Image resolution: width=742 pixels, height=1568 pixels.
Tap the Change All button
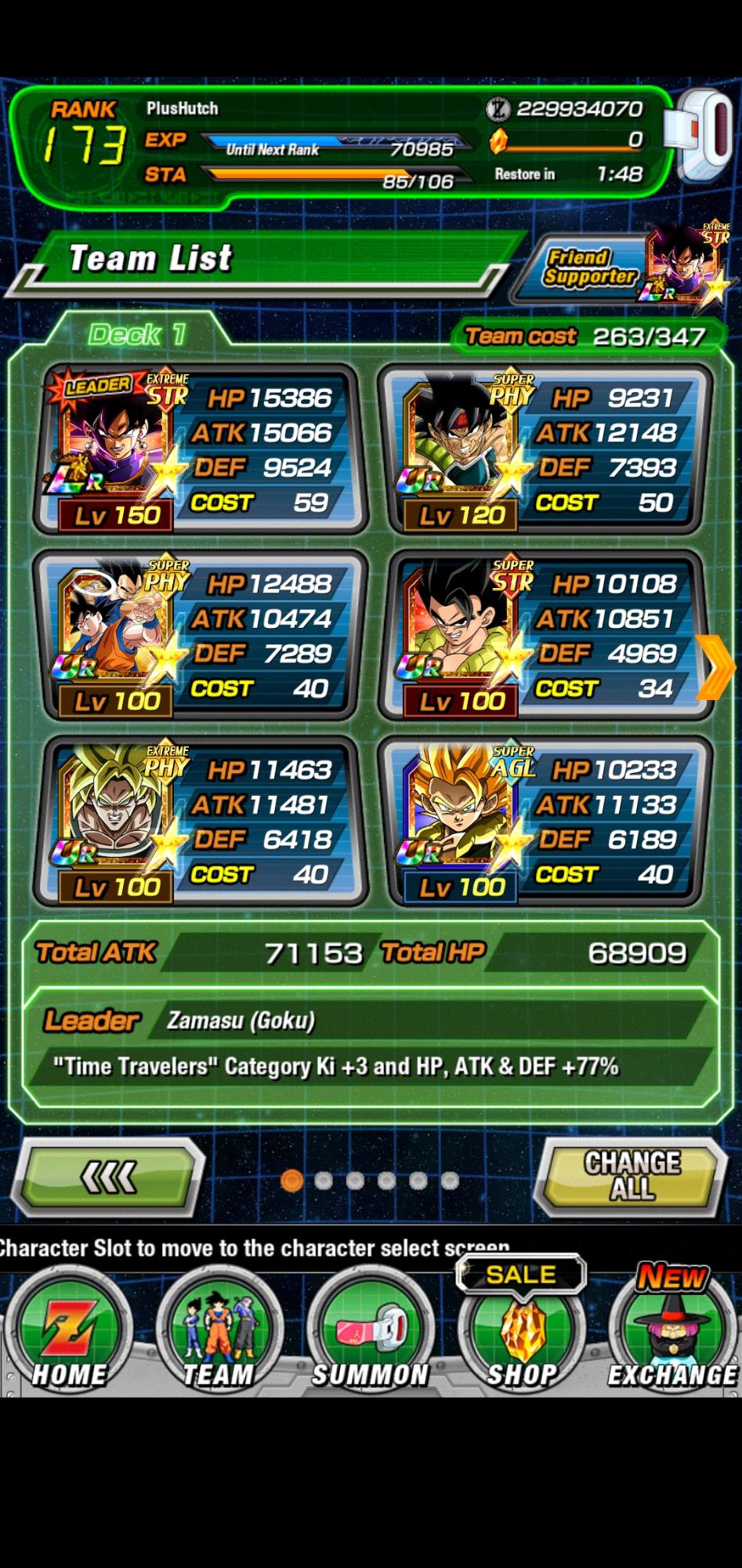coord(632,1175)
